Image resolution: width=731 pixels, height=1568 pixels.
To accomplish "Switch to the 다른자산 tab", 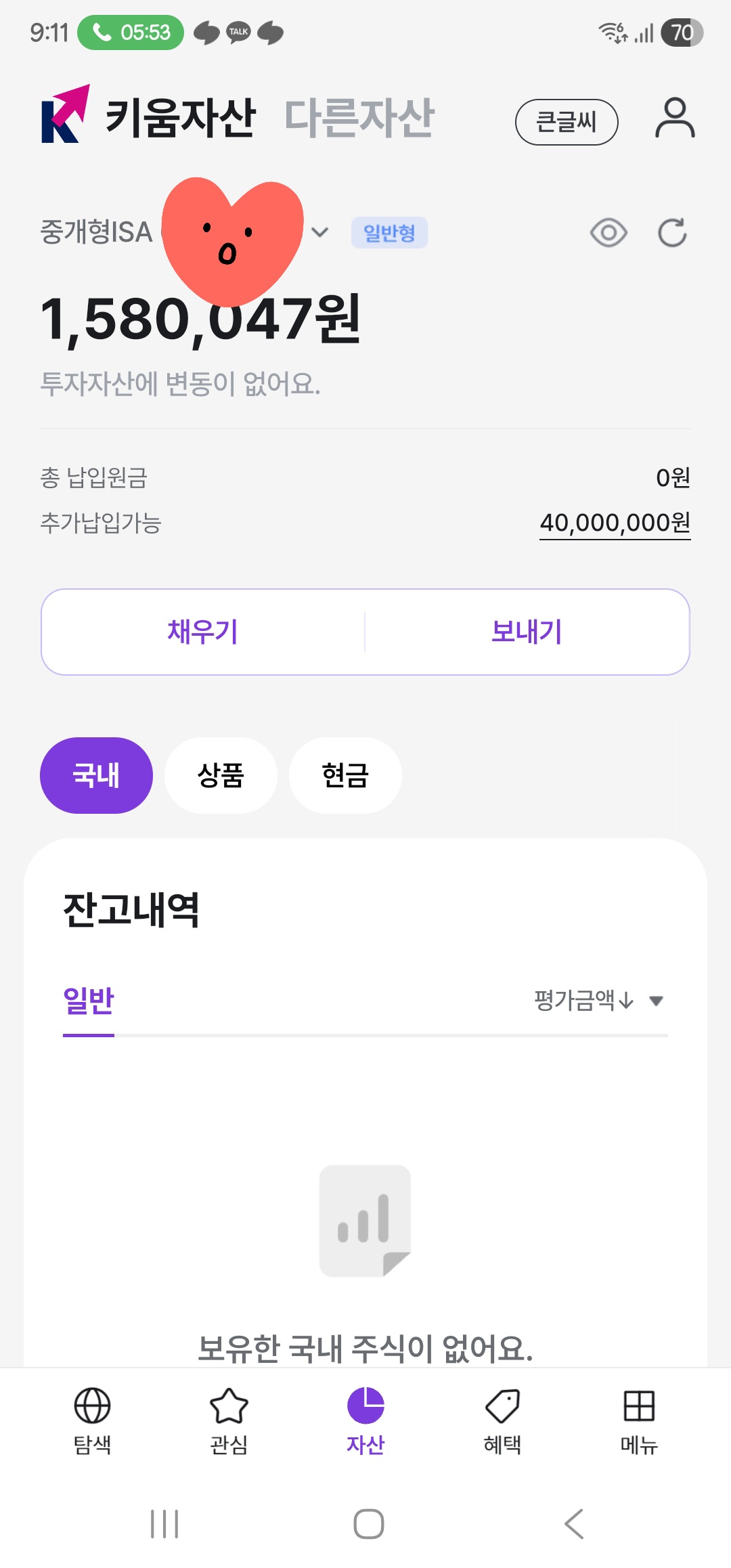I will (x=359, y=118).
